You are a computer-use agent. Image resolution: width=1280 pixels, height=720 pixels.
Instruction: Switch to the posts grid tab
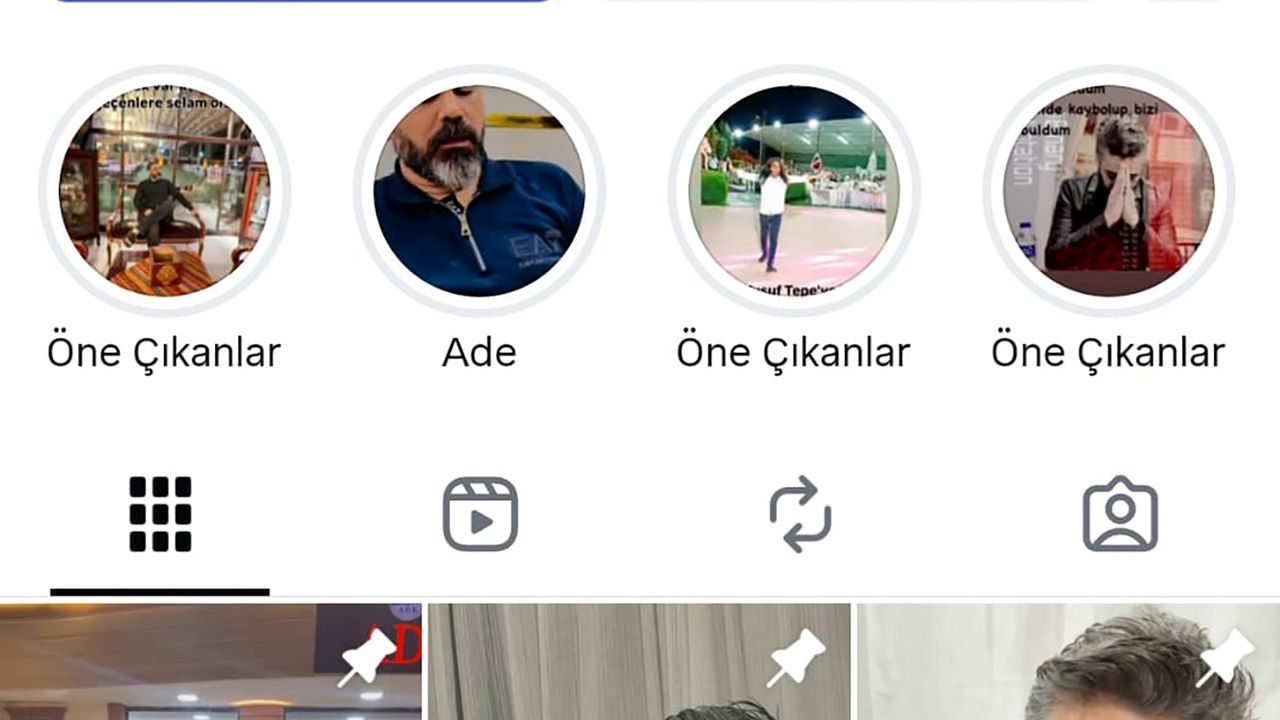click(160, 514)
